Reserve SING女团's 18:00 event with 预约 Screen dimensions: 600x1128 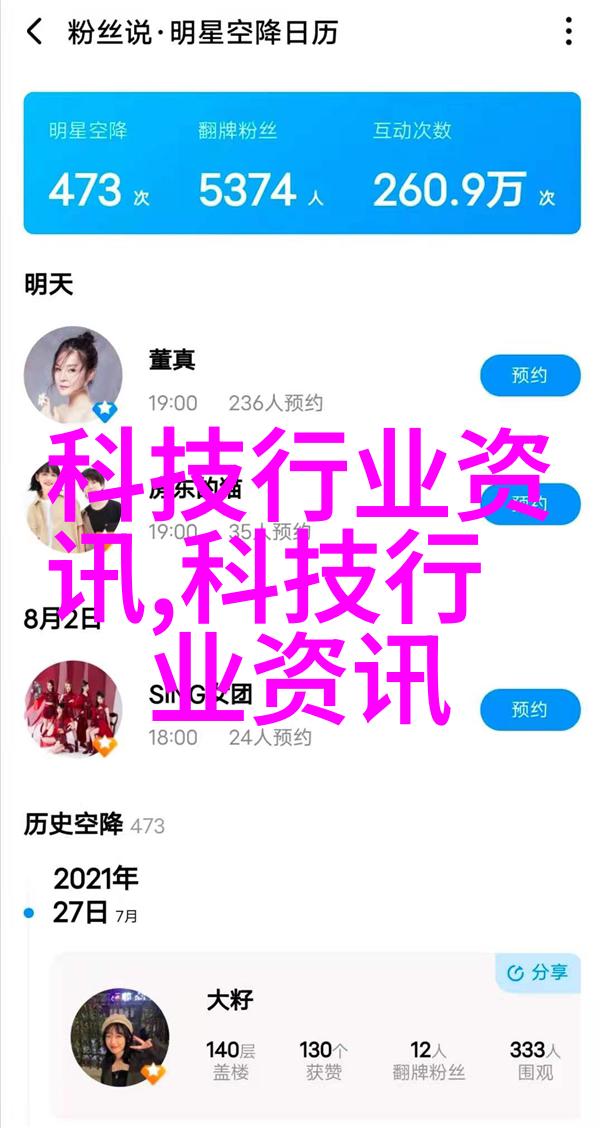[x=530, y=710]
